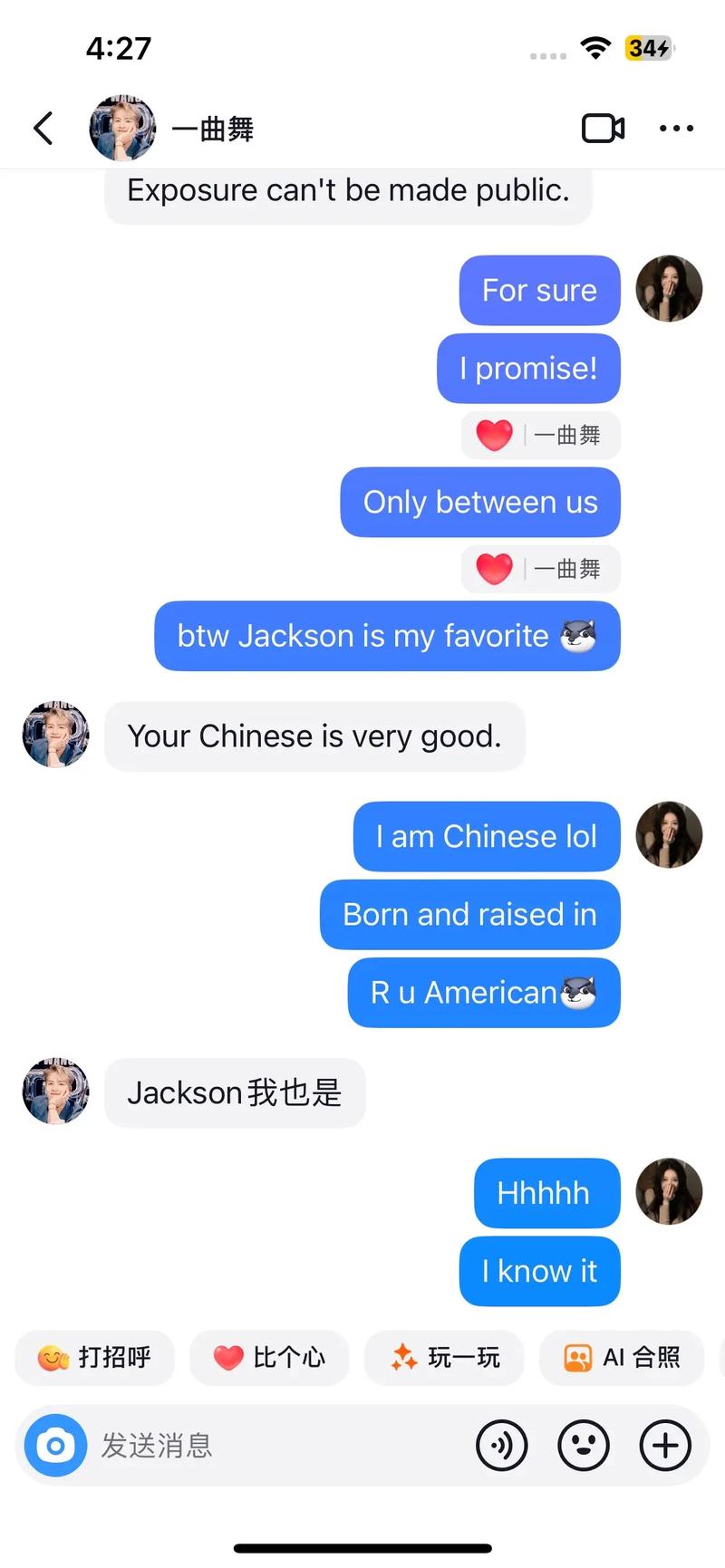Select the AI 合照 chip
The width and height of the screenshot is (725, 1568).
[622, 1357]
